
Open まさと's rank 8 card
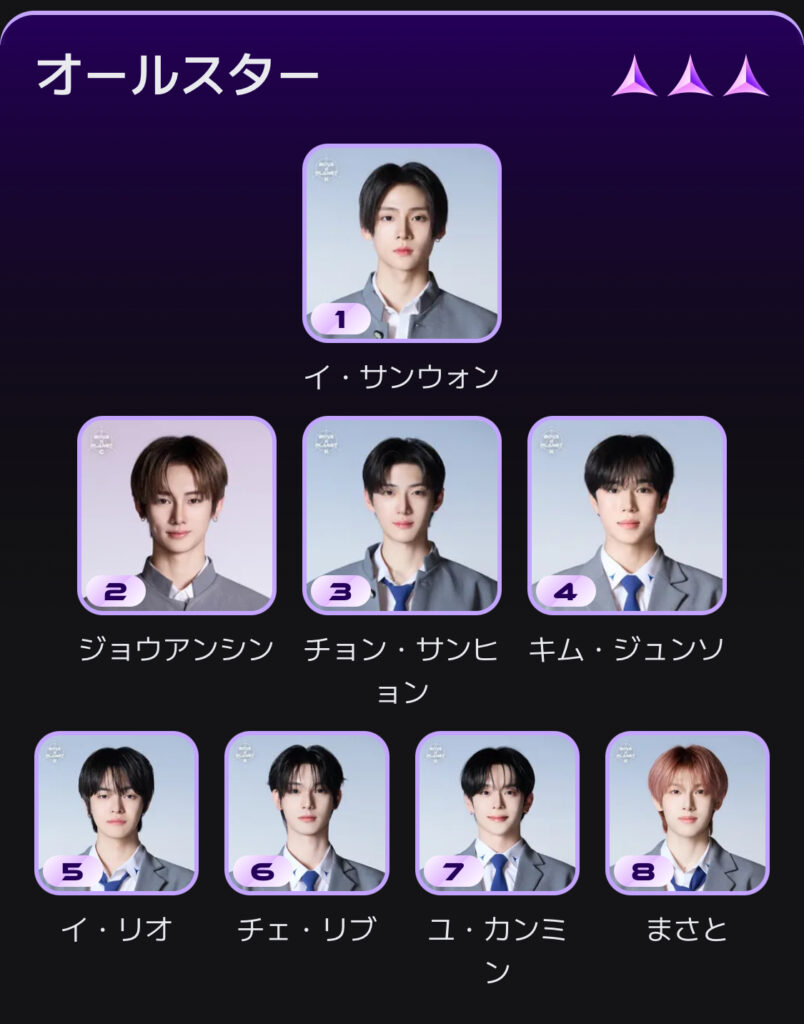pyautogui.click(x=688, y=813)
